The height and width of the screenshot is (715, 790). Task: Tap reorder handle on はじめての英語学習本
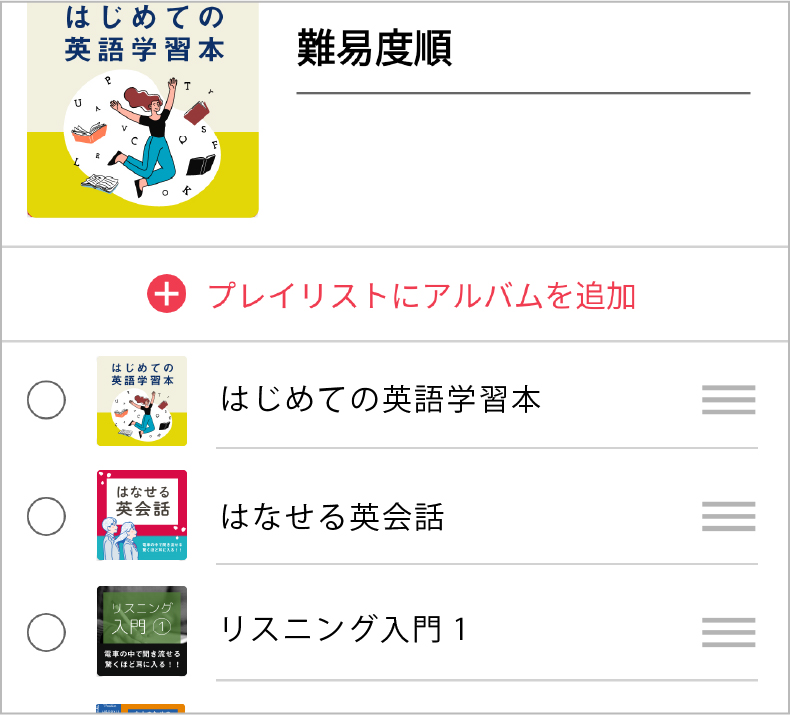728,400
